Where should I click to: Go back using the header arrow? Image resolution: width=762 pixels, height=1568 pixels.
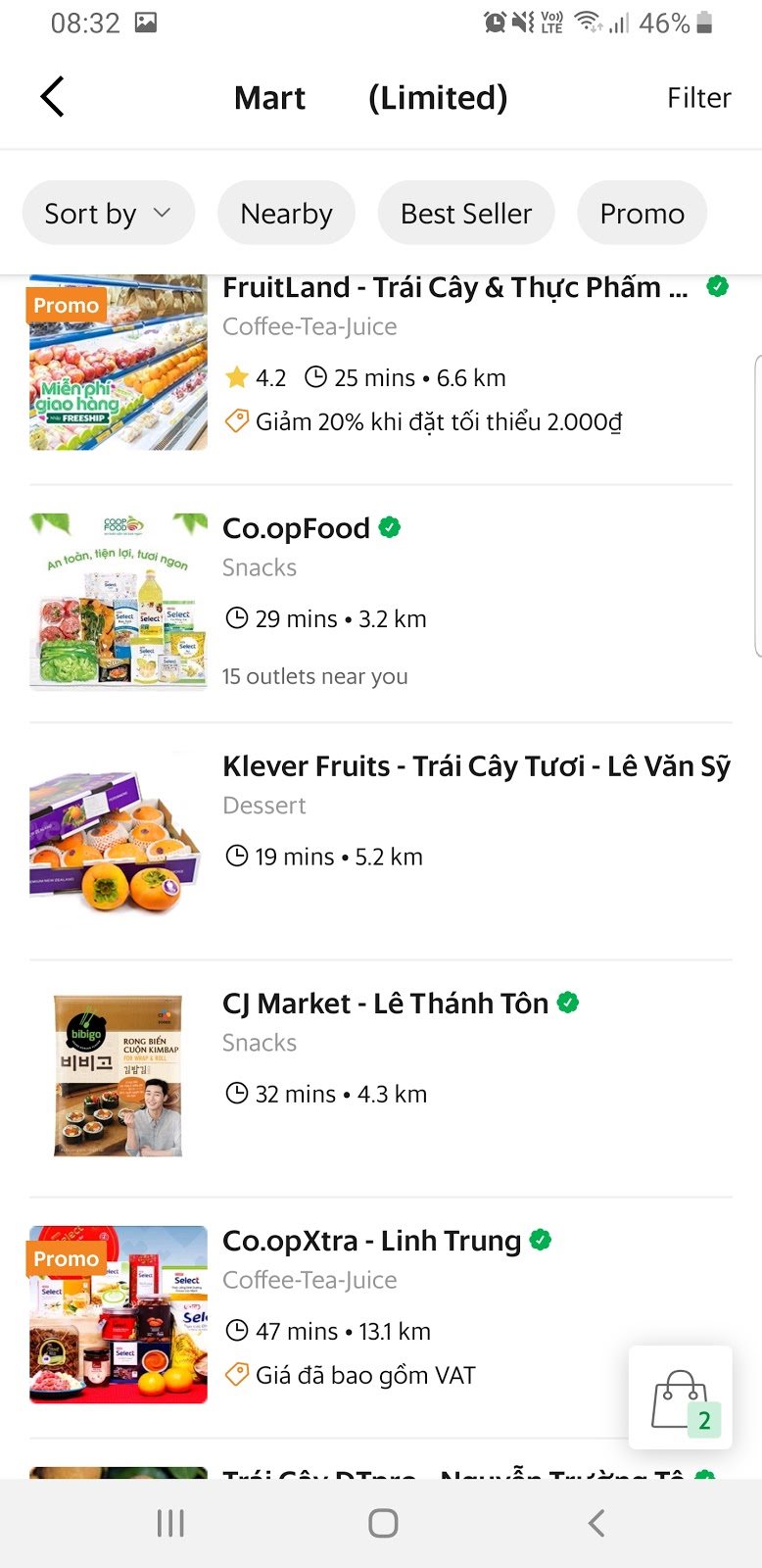pyautogui.click(x=53, y=97)
